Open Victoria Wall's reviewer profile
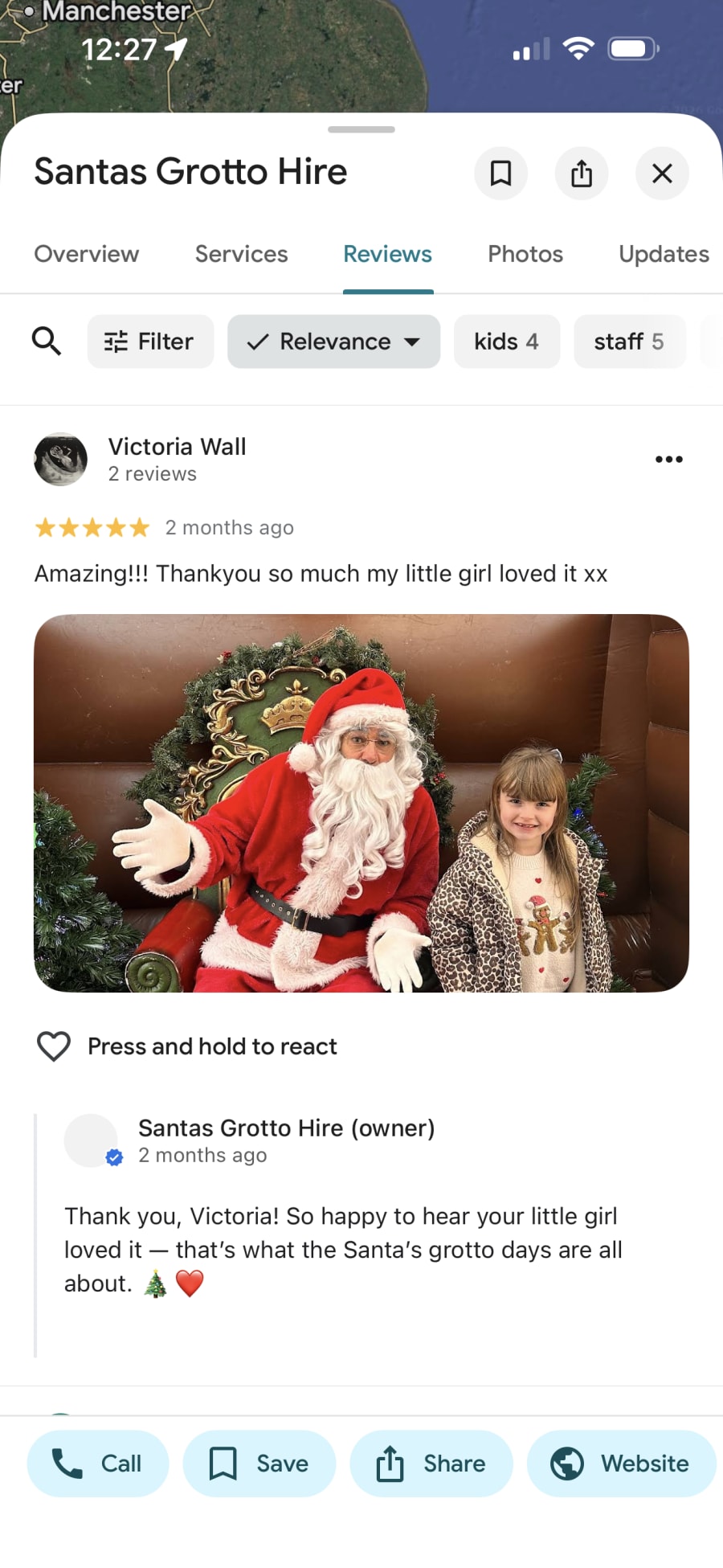Screen dimensions: 723x1568 point(177,447)
